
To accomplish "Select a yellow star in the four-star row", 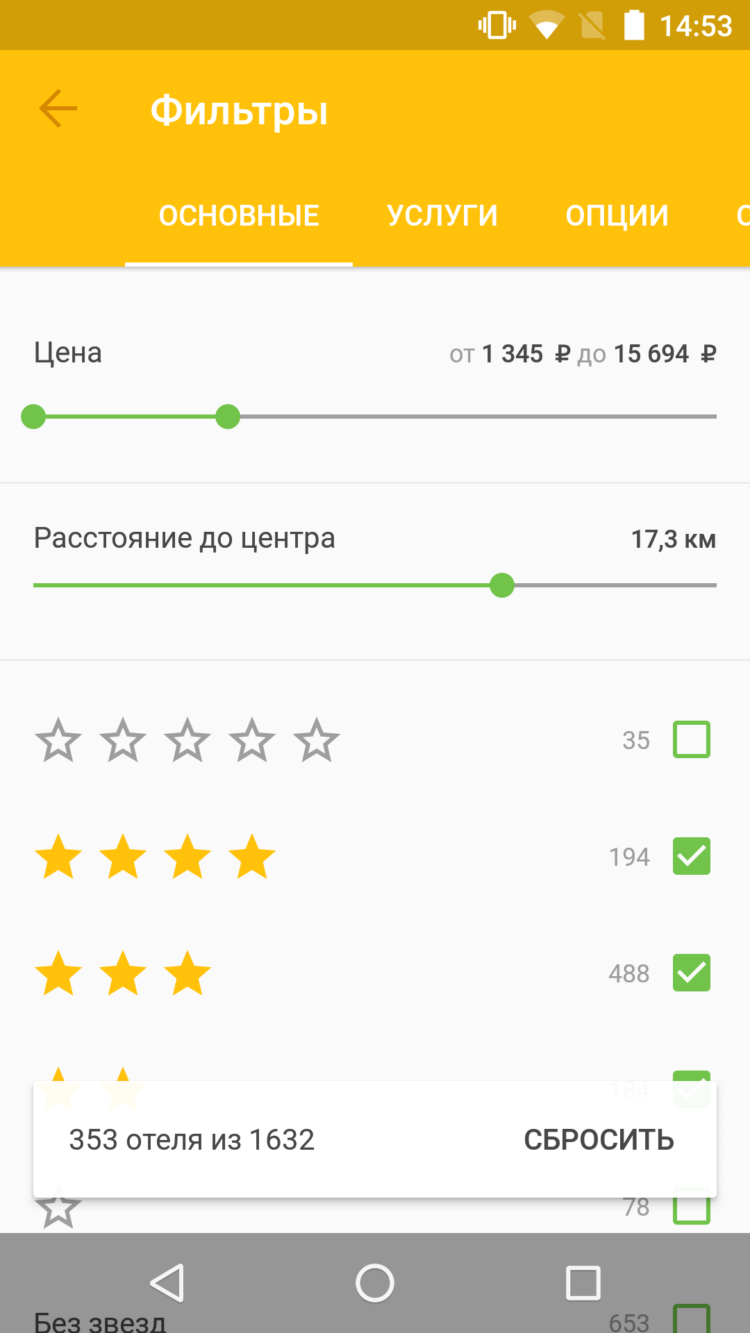I will point(57,856).
